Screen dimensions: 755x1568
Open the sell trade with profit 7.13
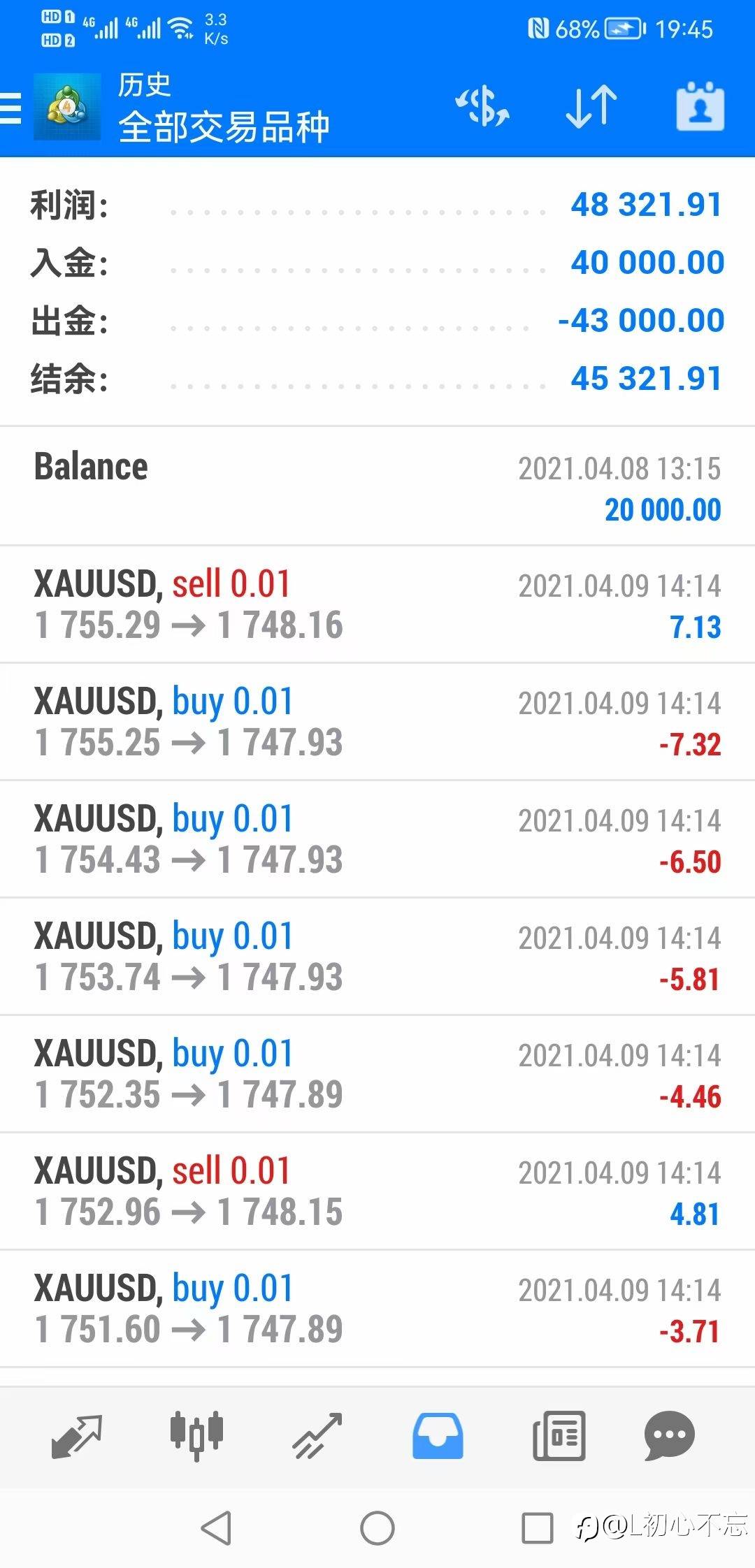(x=377, y=604)
